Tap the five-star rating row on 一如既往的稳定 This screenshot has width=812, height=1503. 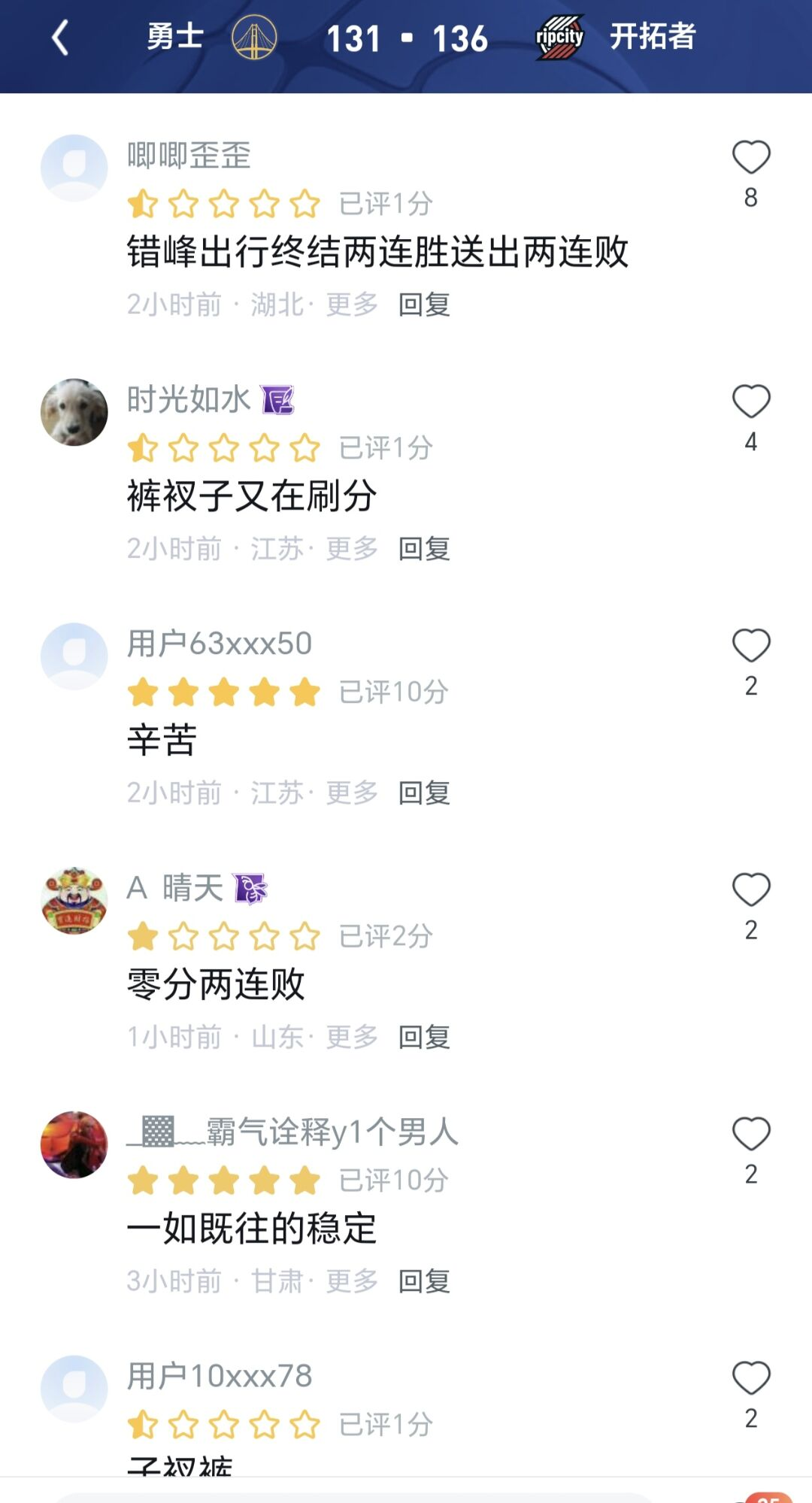226,1182
